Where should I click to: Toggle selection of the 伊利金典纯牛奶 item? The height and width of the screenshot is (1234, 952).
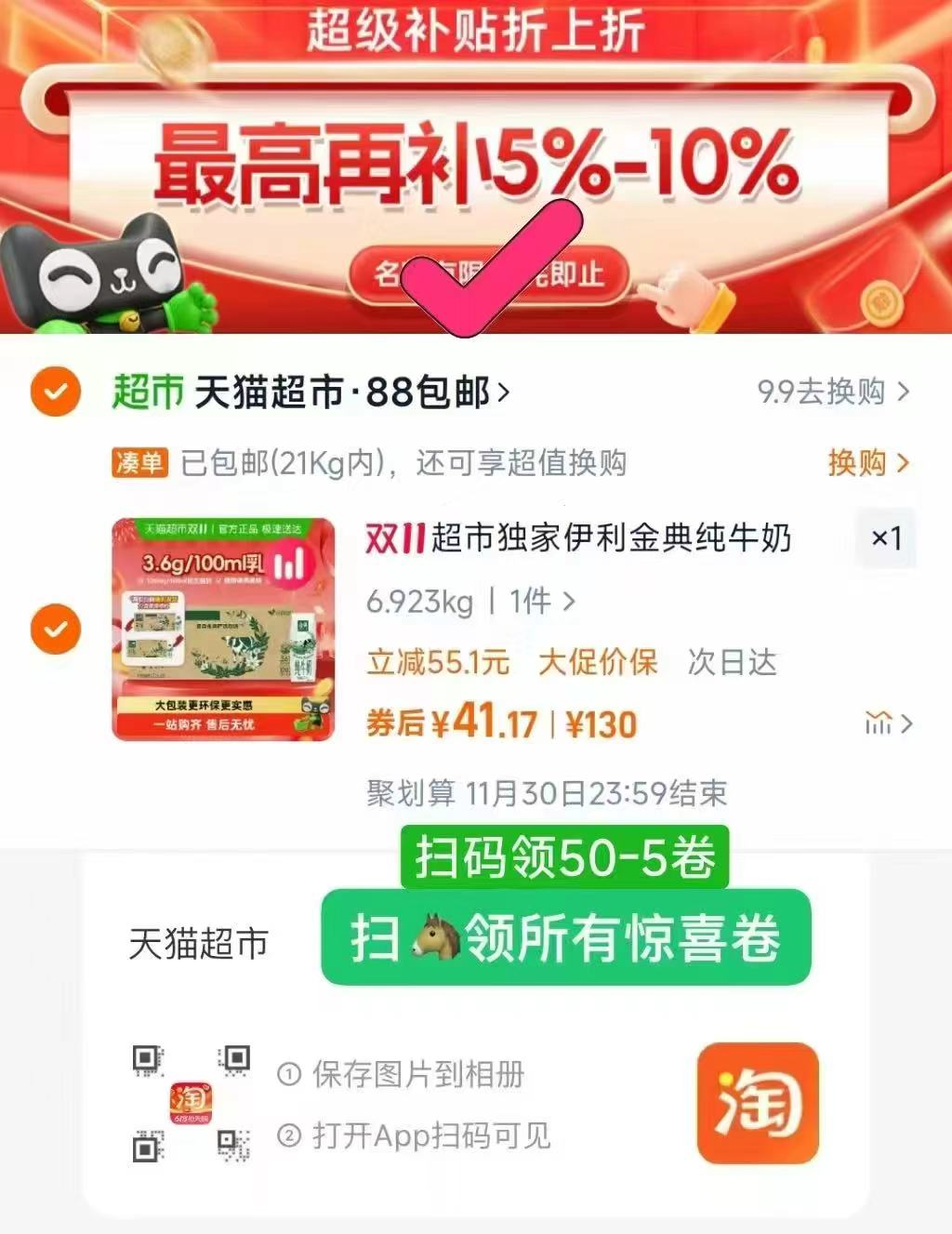[54, 630]
